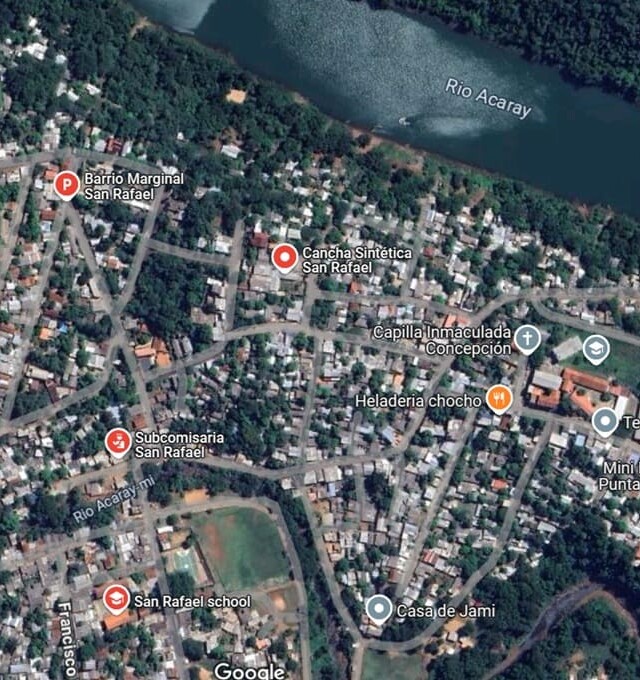Select the Subcomisaria San Rafael police pin
The height and width of the screenshot is (680, 640).
click(x=118, y=440)
